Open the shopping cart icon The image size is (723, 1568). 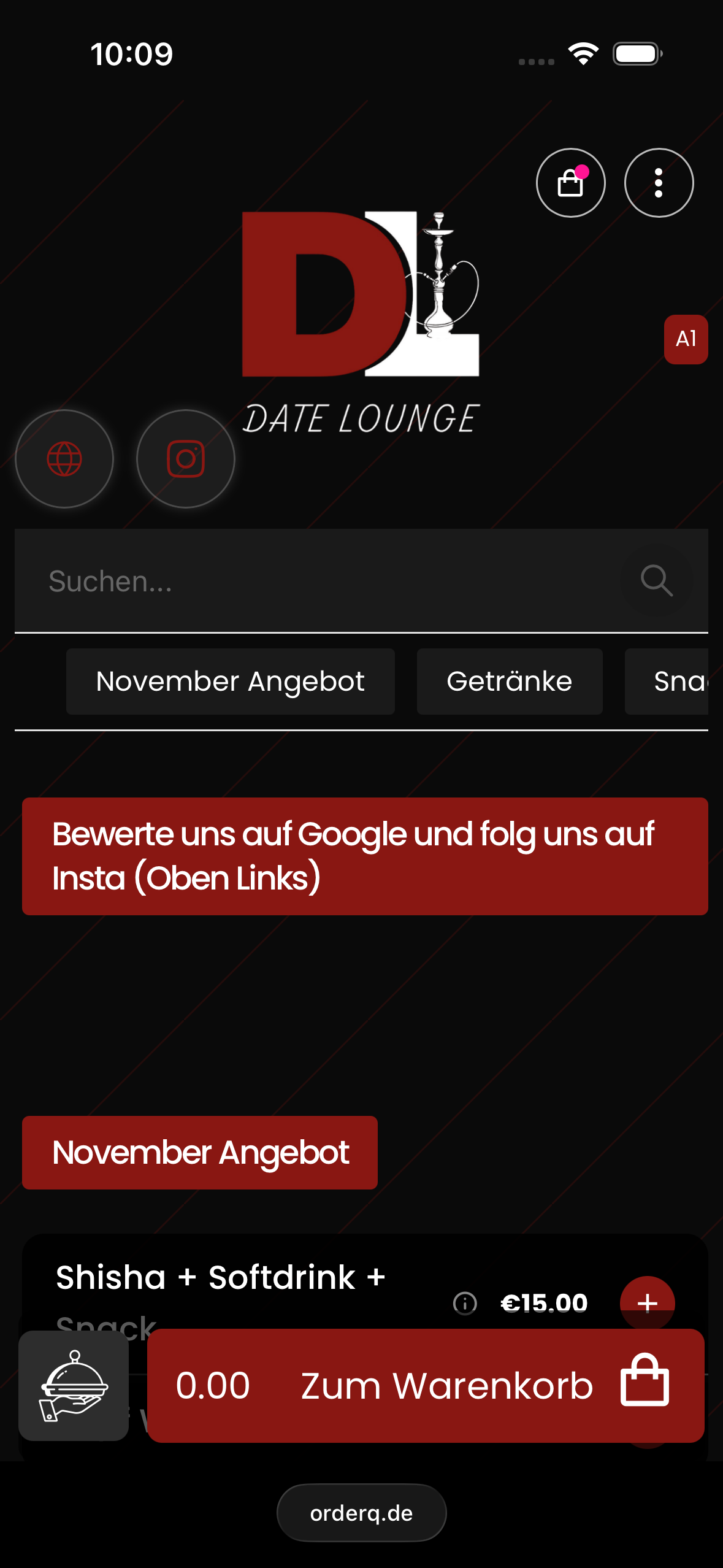571,182
